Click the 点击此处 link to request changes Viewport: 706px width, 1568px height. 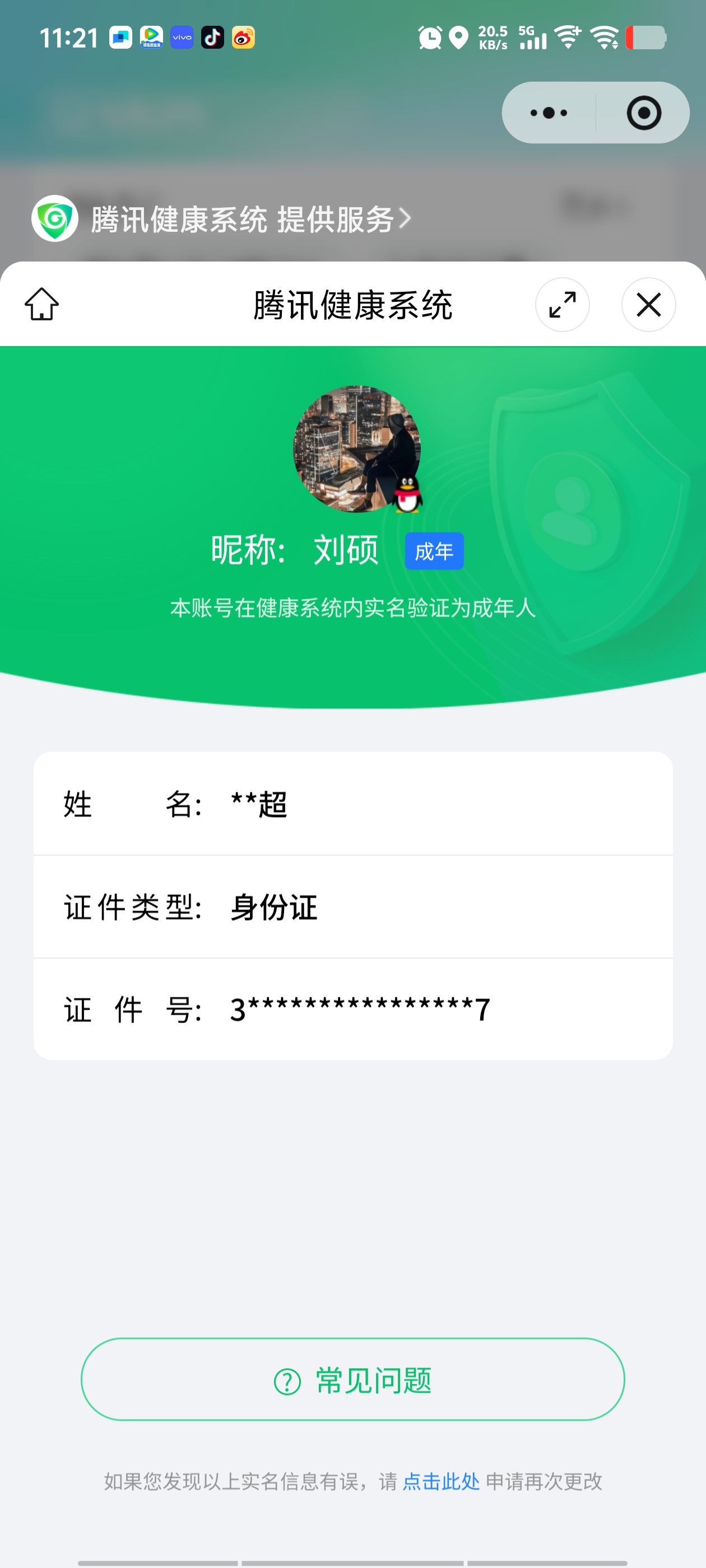click(440, 1482)
